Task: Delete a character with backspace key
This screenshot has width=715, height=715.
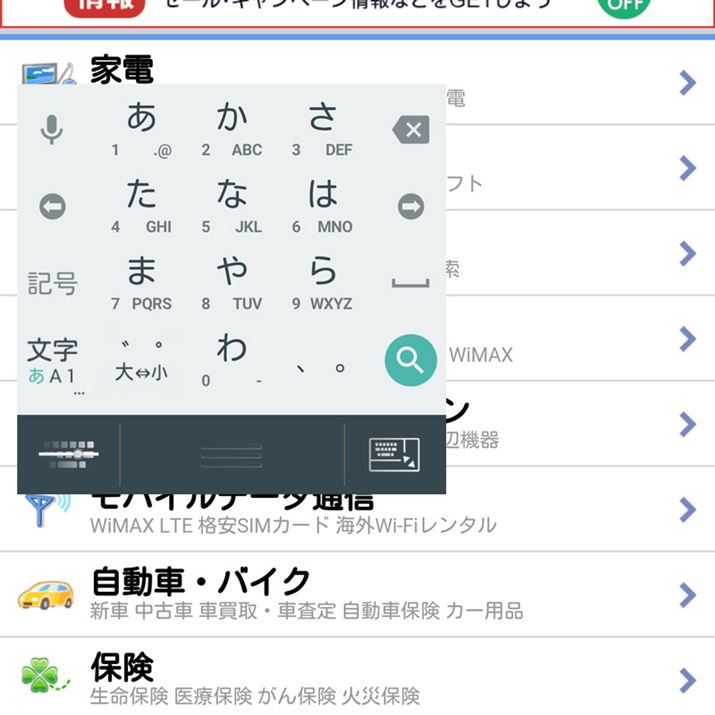Action: (x=410, y=130)
